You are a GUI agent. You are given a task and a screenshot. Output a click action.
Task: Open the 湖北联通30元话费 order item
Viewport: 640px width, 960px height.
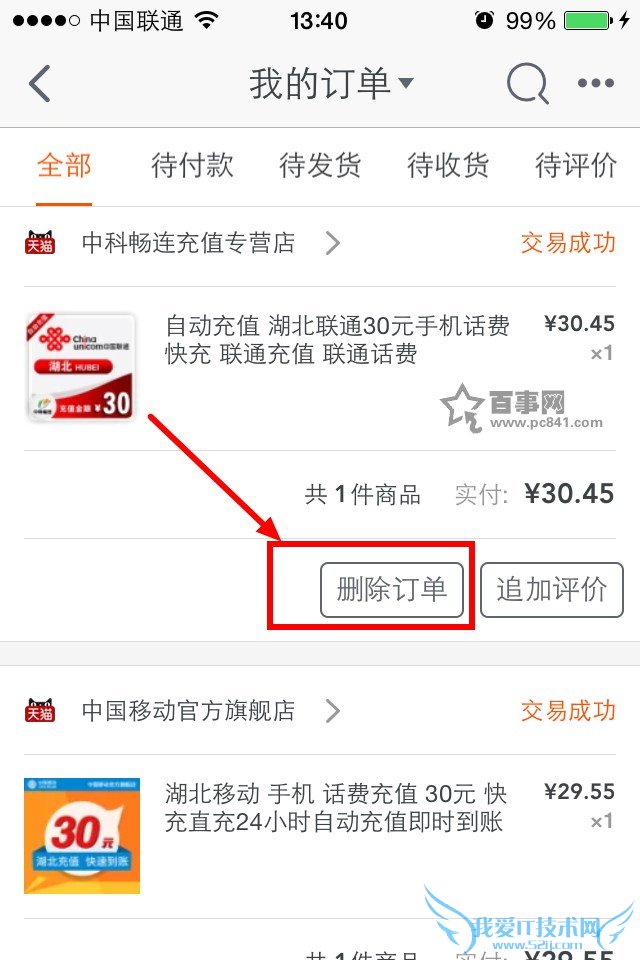(337, 340)
